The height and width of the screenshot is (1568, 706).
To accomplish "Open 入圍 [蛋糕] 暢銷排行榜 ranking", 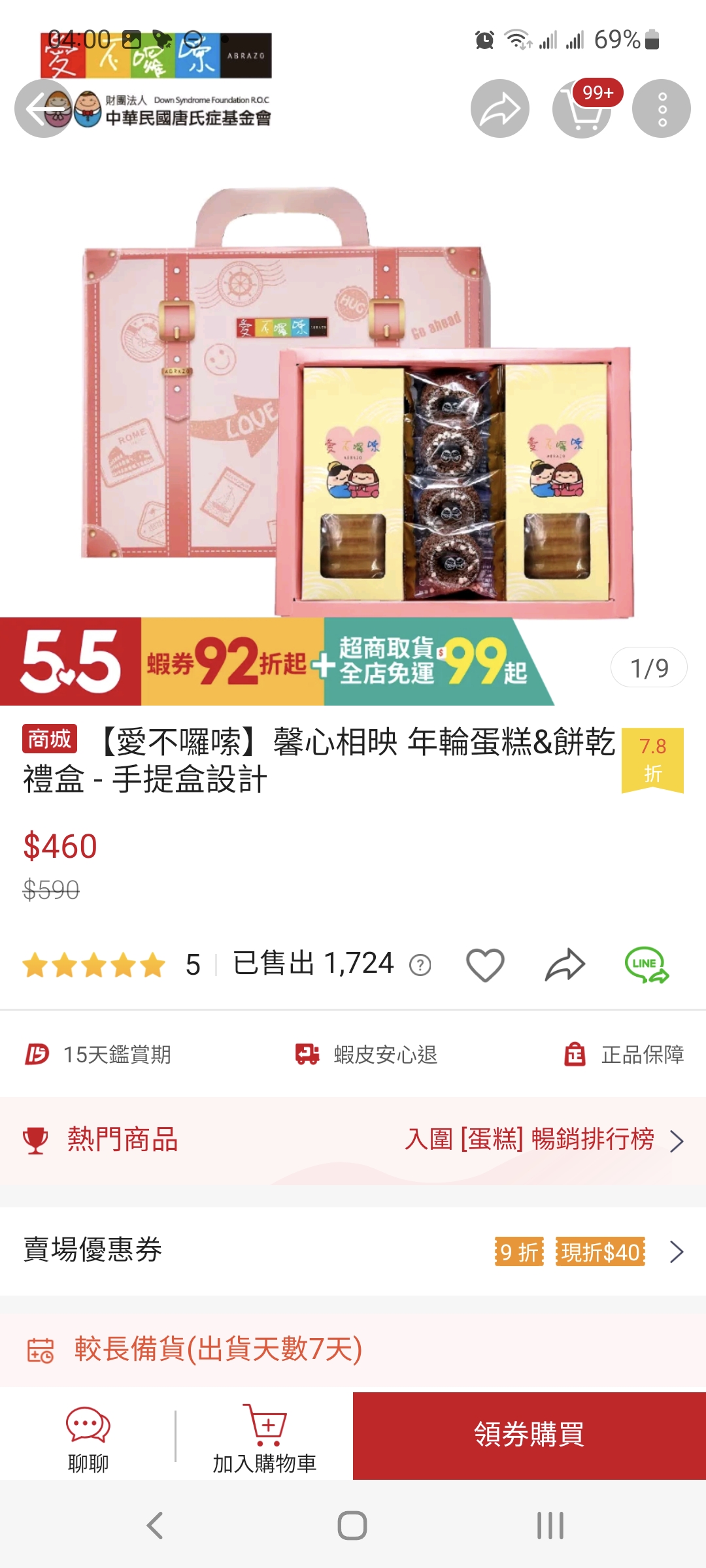I will [544, 1140].
